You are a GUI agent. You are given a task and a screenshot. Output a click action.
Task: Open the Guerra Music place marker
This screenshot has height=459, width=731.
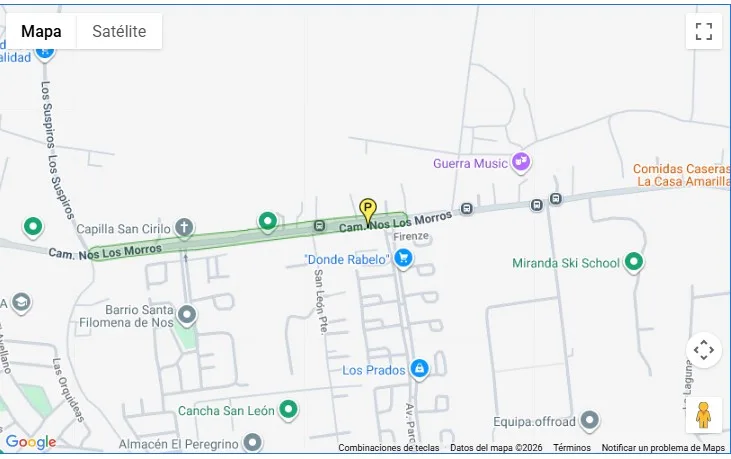(x=520, y=162)
